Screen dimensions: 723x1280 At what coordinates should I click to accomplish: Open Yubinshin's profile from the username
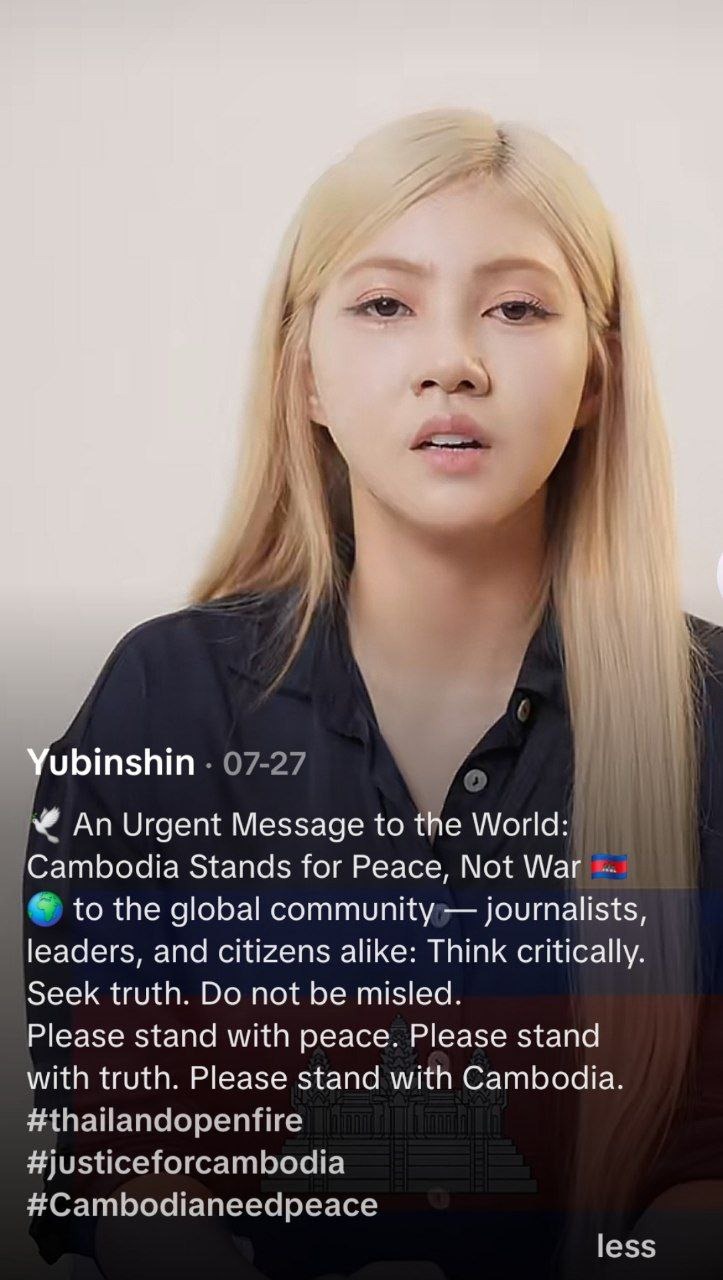(x=111, y=763)
